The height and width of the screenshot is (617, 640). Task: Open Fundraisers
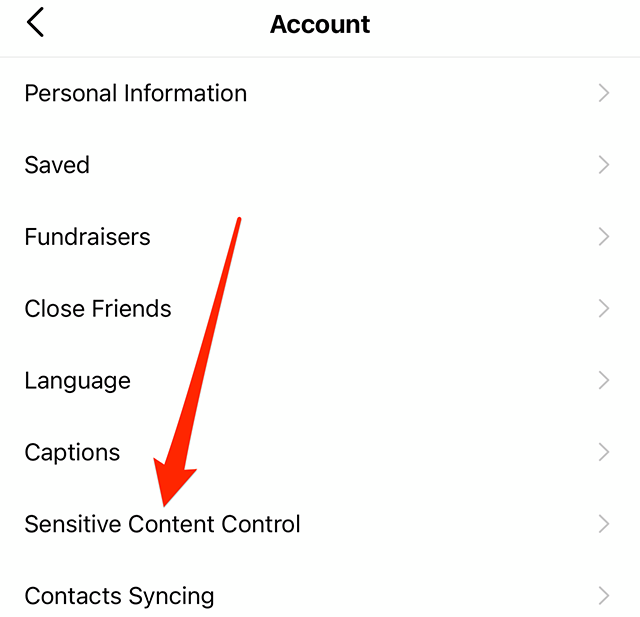(x=87, y=237)
